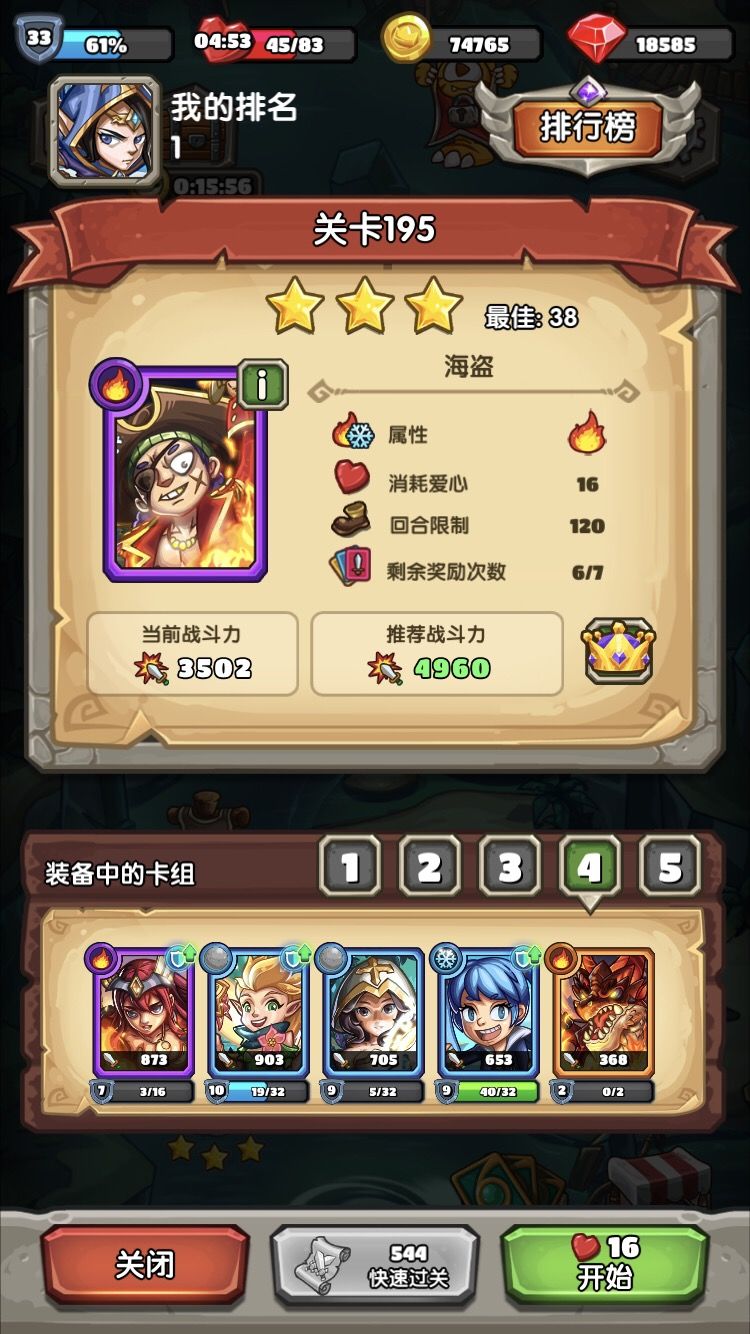Switch to card deck 2
750x1334 pixels.
[x=429, y=867]
